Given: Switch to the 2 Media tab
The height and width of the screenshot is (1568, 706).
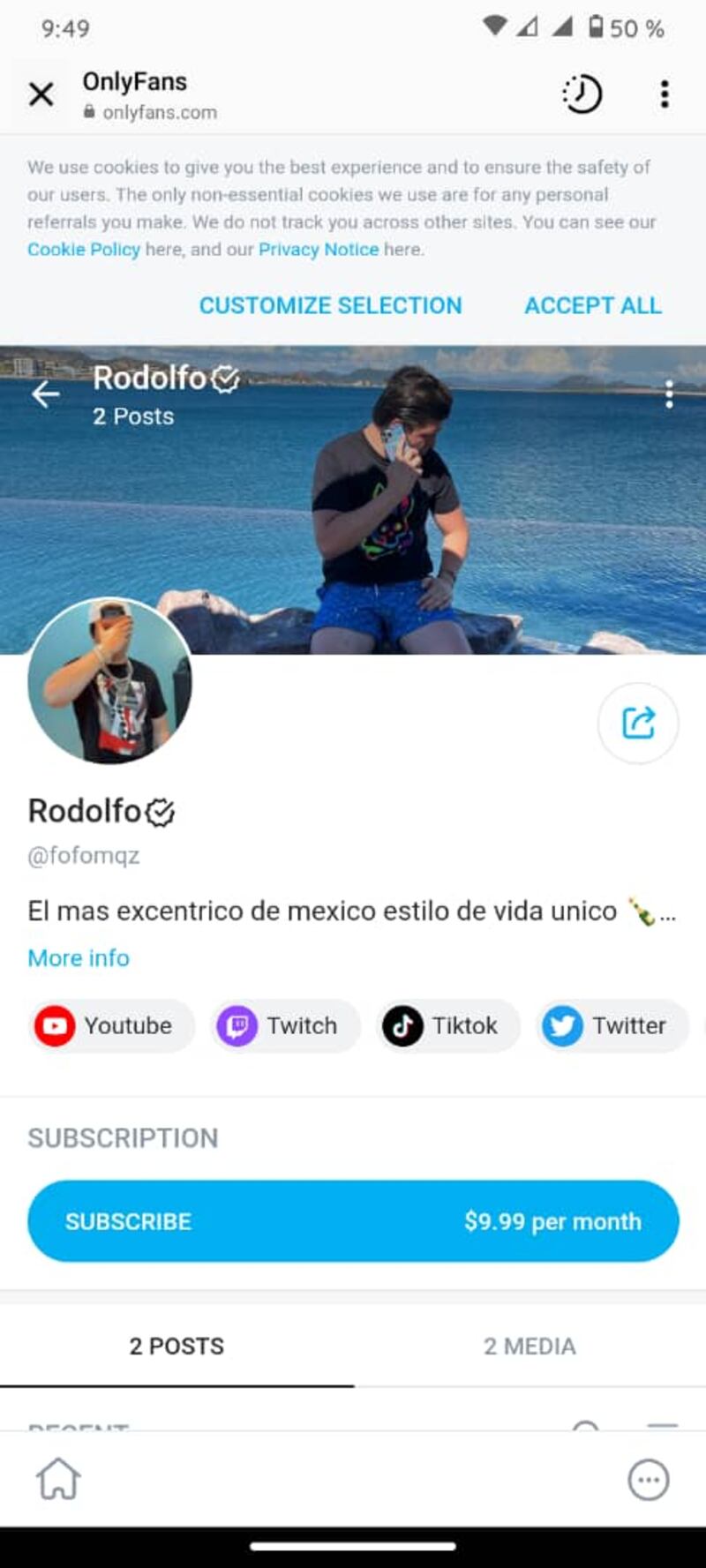Looking at the screenshot, I should [x=529, y=1347].
